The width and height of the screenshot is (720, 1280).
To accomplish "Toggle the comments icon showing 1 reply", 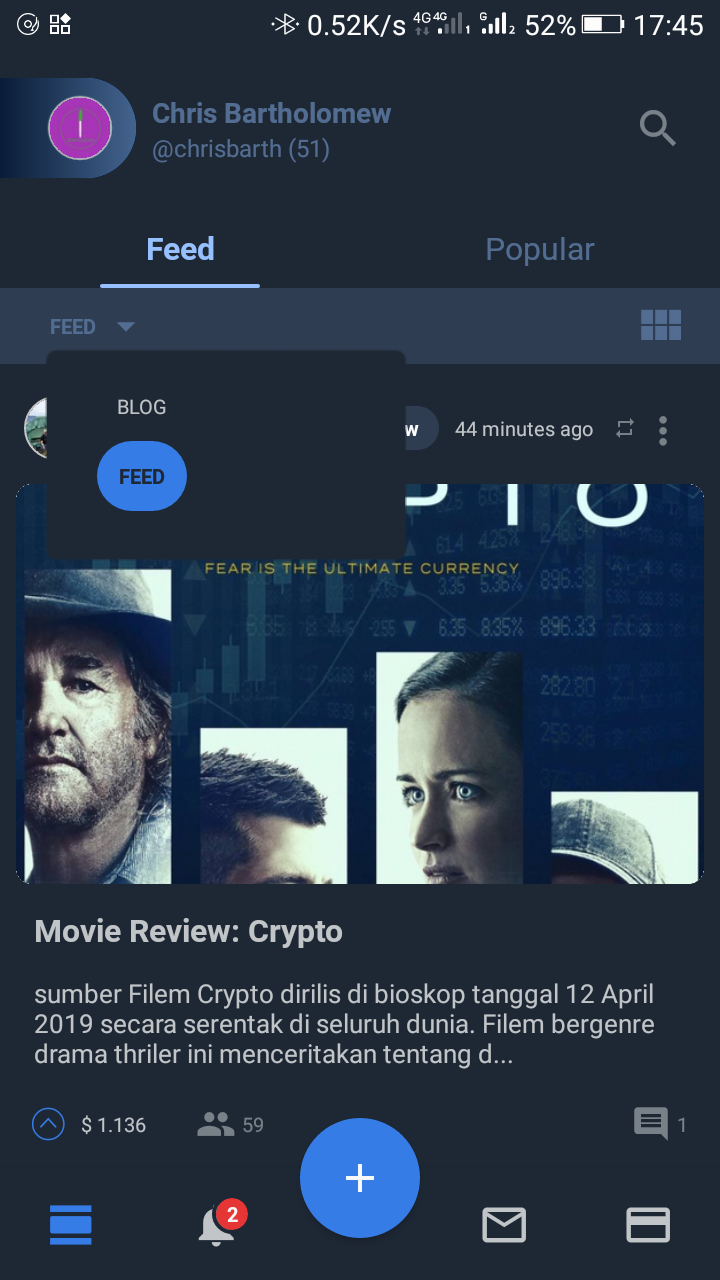I will click(x=652, y=1124).
